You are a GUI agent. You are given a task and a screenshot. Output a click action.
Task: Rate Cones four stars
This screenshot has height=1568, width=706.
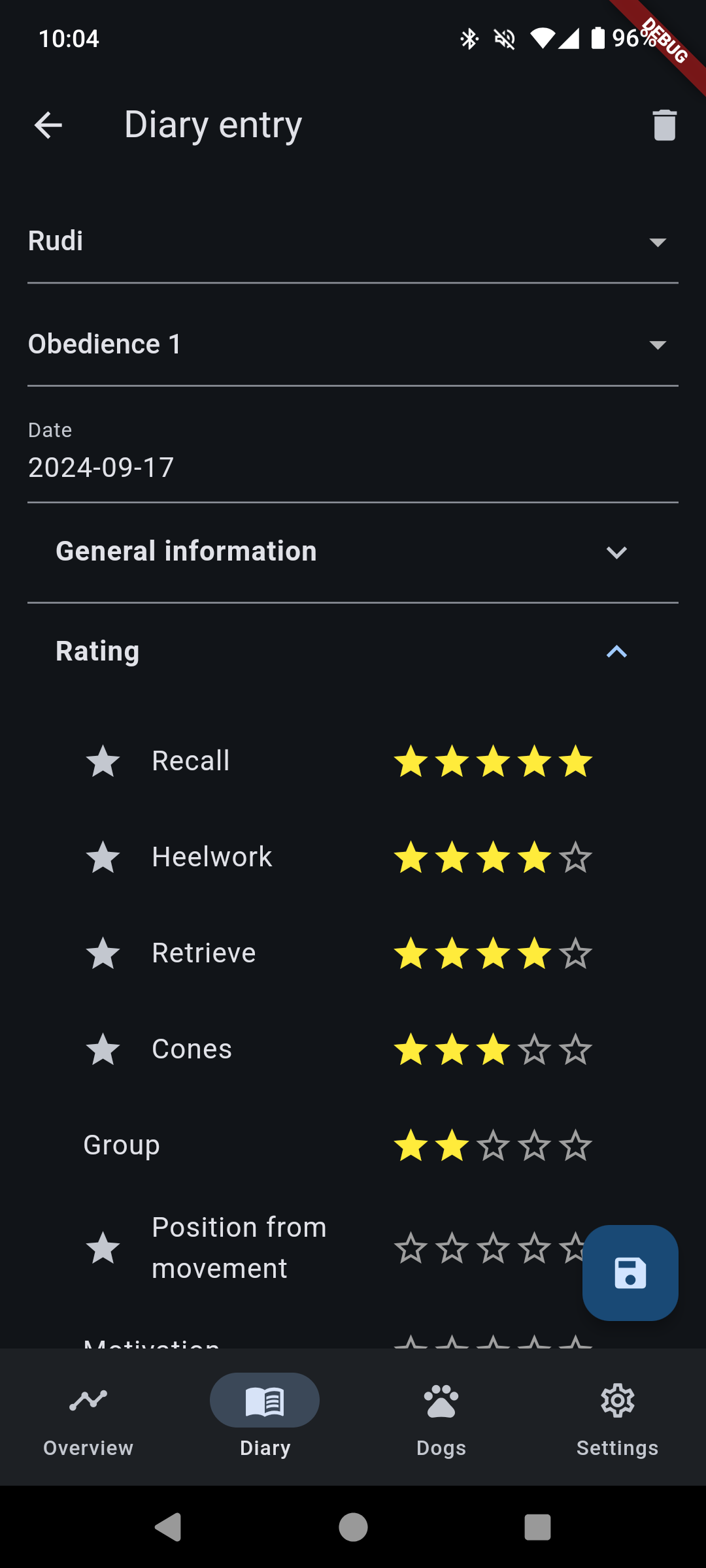[534, 1049]
